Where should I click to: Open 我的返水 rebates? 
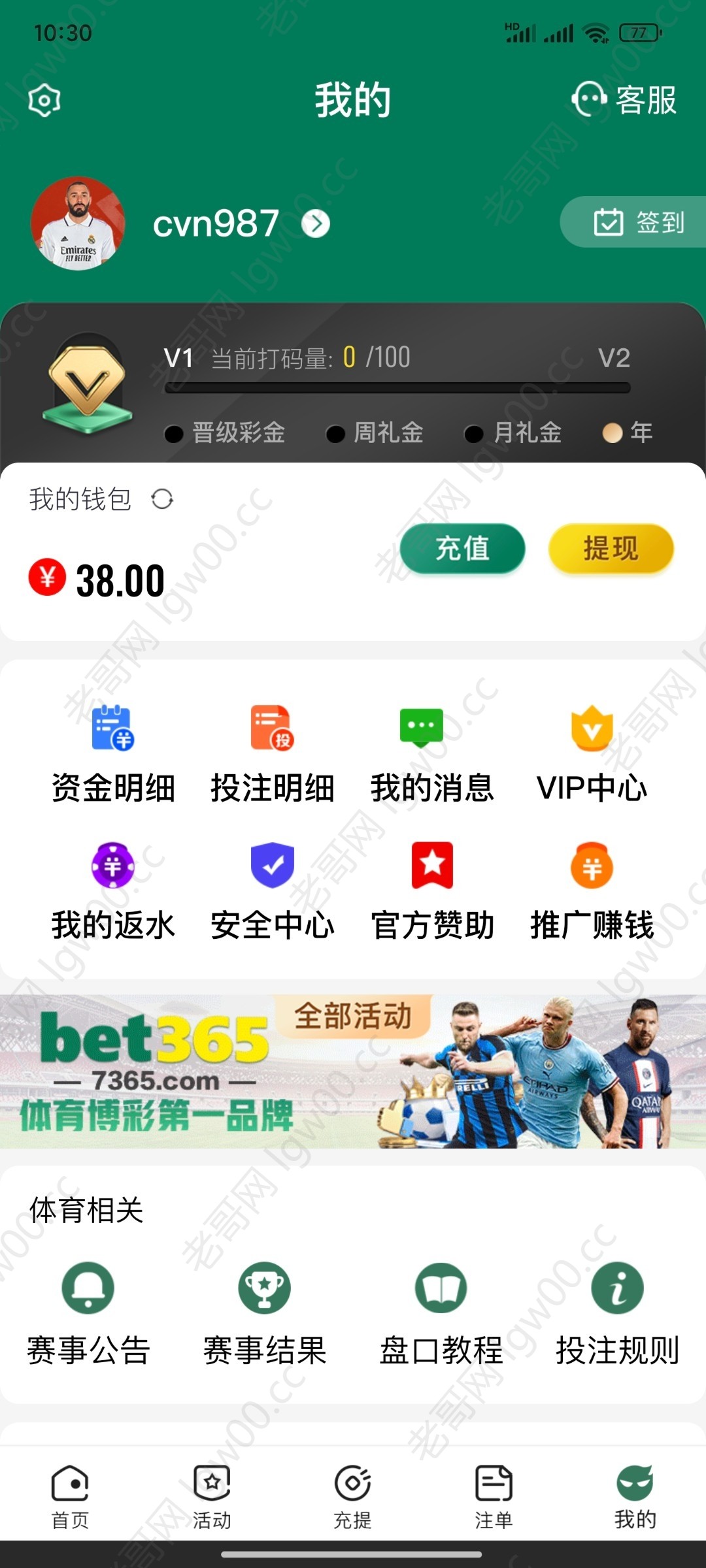point(113,892)
